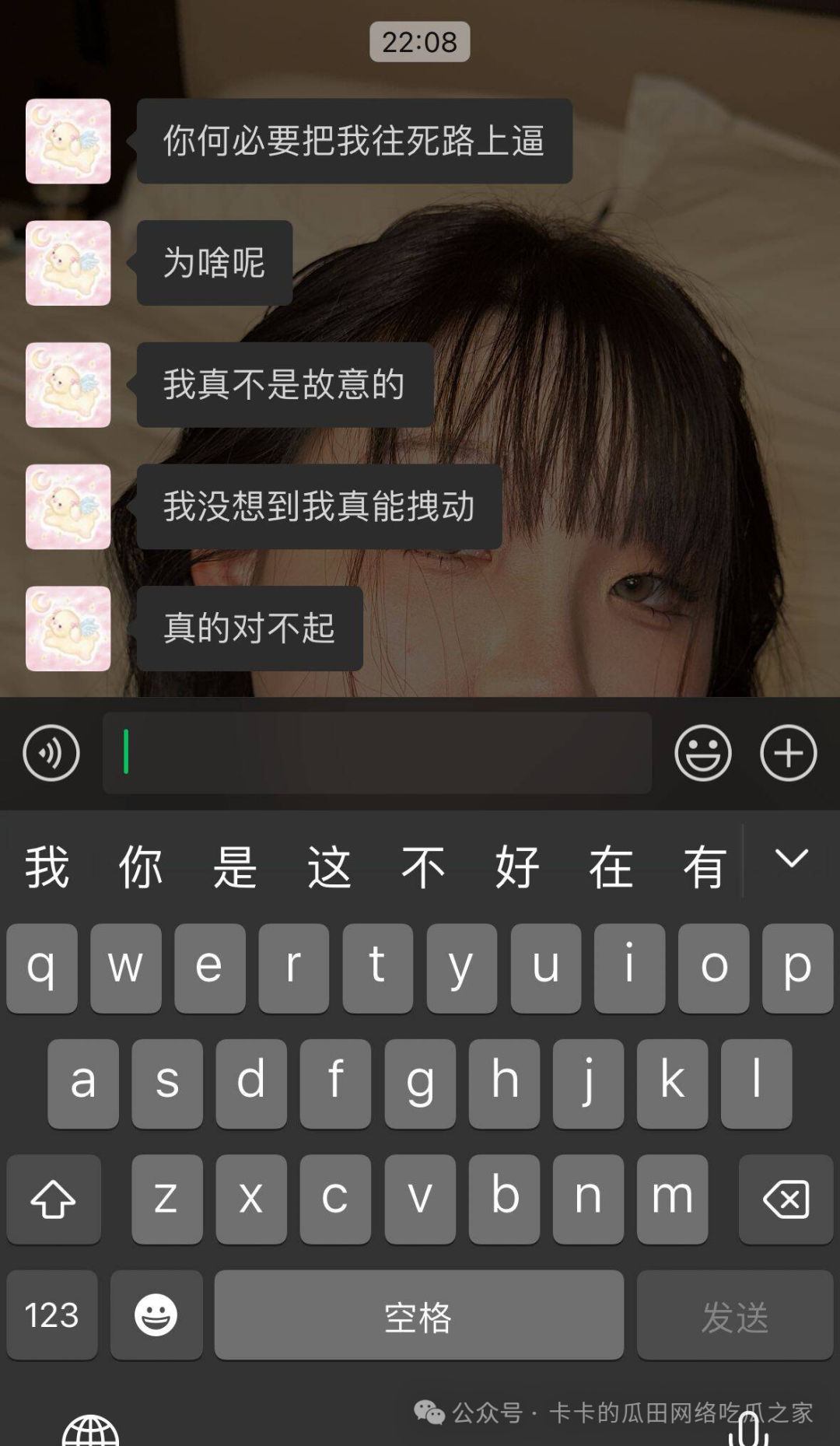This screenshot has height=1446, width=840.
Task: Open the emoji sticker panel
Action: coord(702,753)
